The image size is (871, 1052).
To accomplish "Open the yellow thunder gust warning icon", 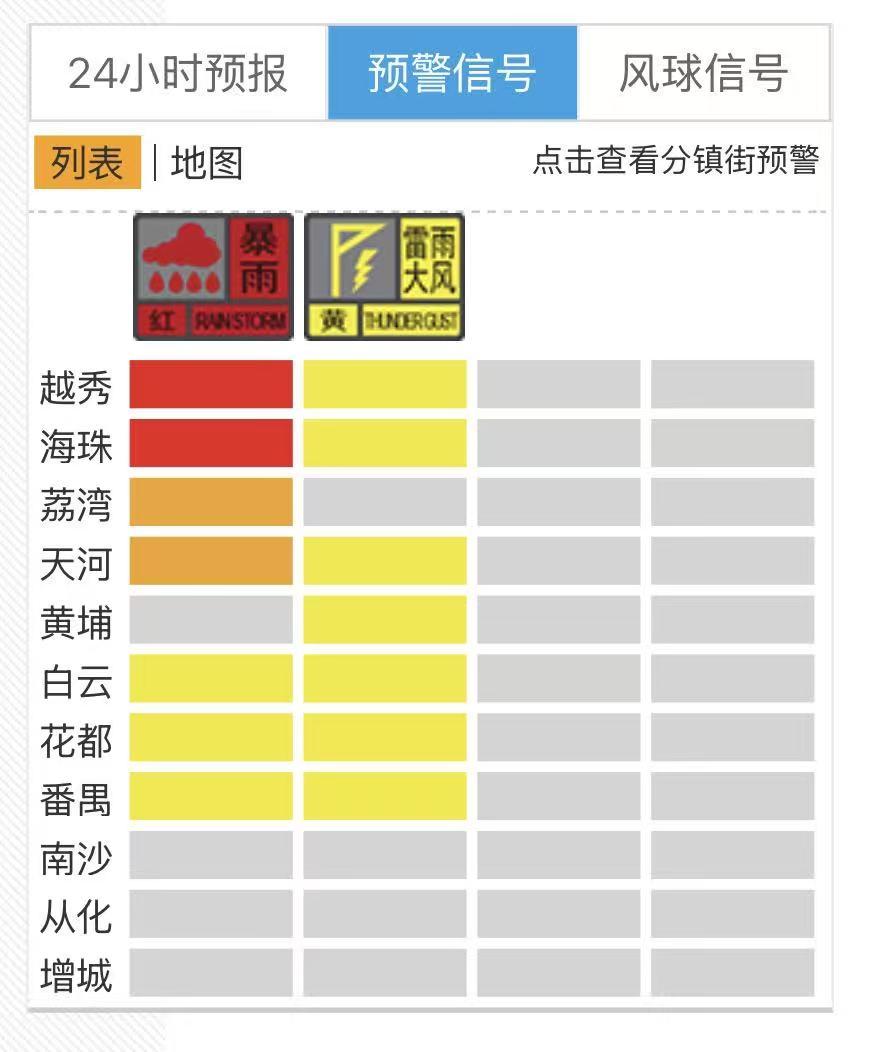I will pyautogui.click(x=385, y=276).
